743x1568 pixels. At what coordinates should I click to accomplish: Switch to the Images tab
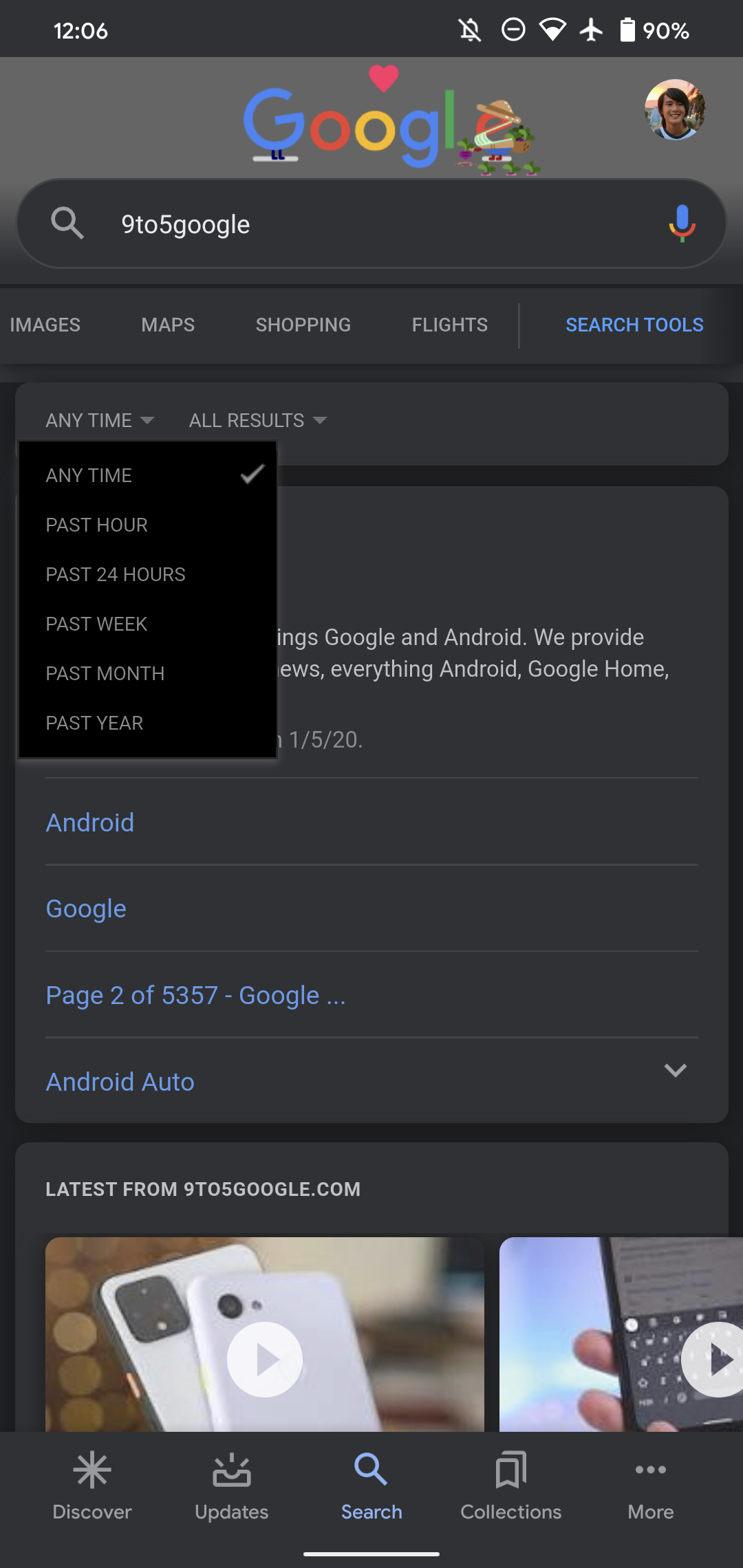tap(45, 325)
